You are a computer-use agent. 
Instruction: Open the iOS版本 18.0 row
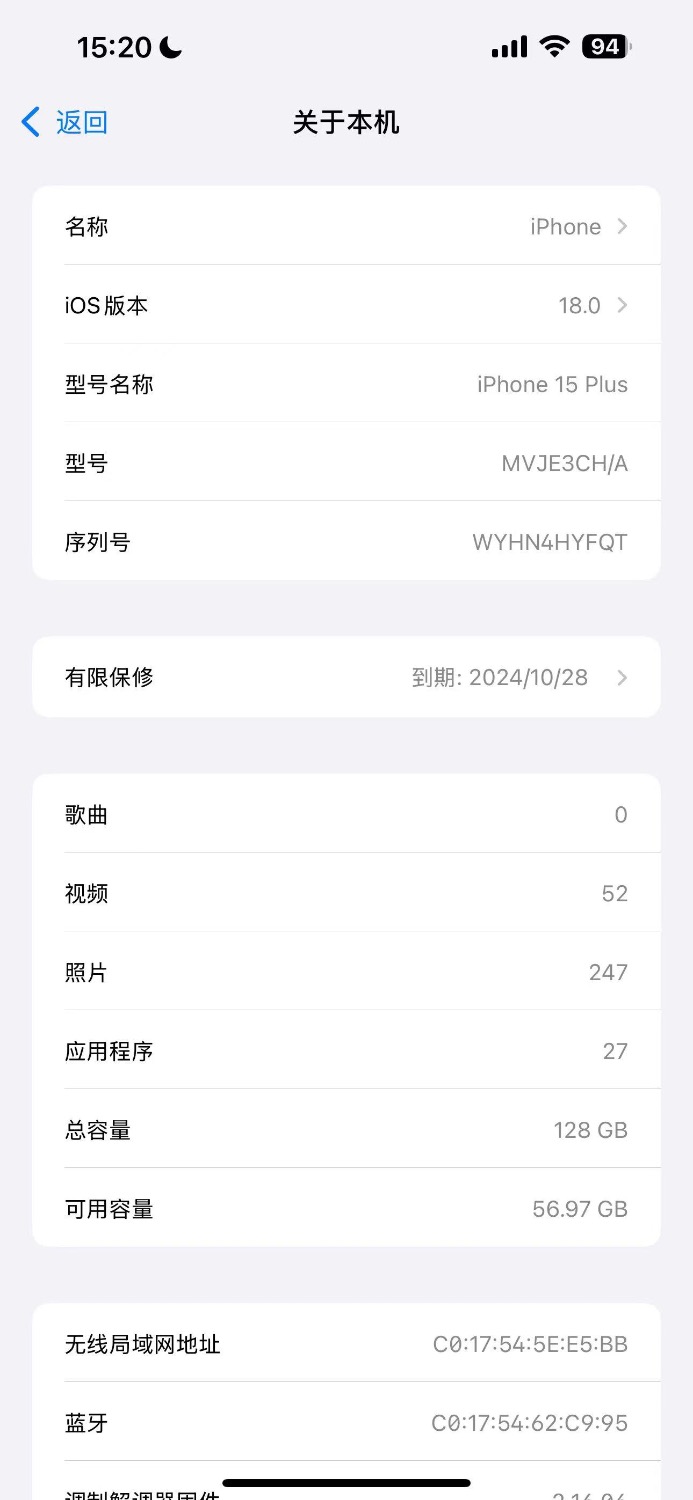click(x=346, y=305)
